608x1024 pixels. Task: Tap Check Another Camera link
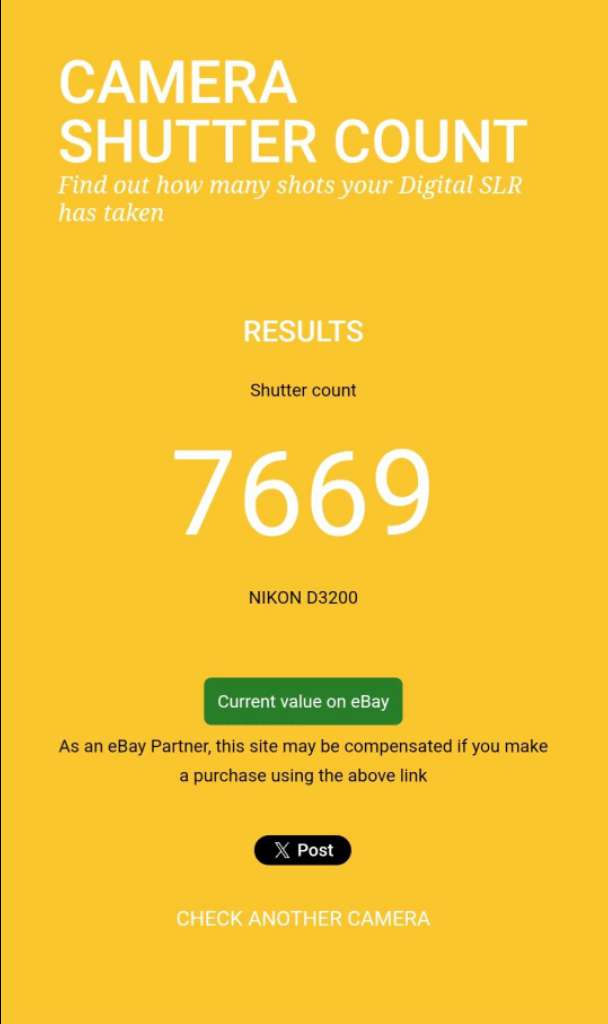(303, 918)
